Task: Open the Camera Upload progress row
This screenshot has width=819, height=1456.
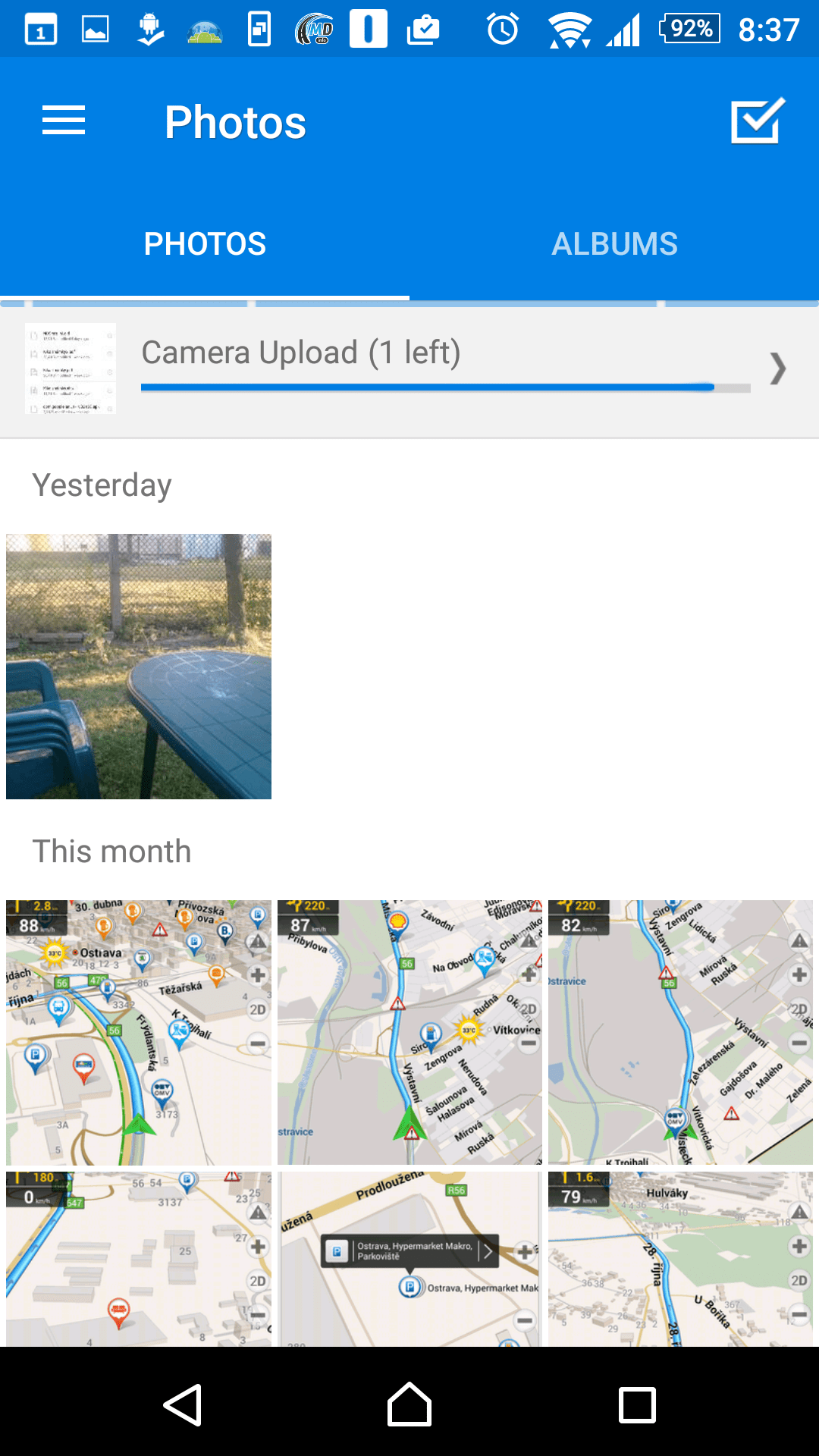Action: coord(409,369)
